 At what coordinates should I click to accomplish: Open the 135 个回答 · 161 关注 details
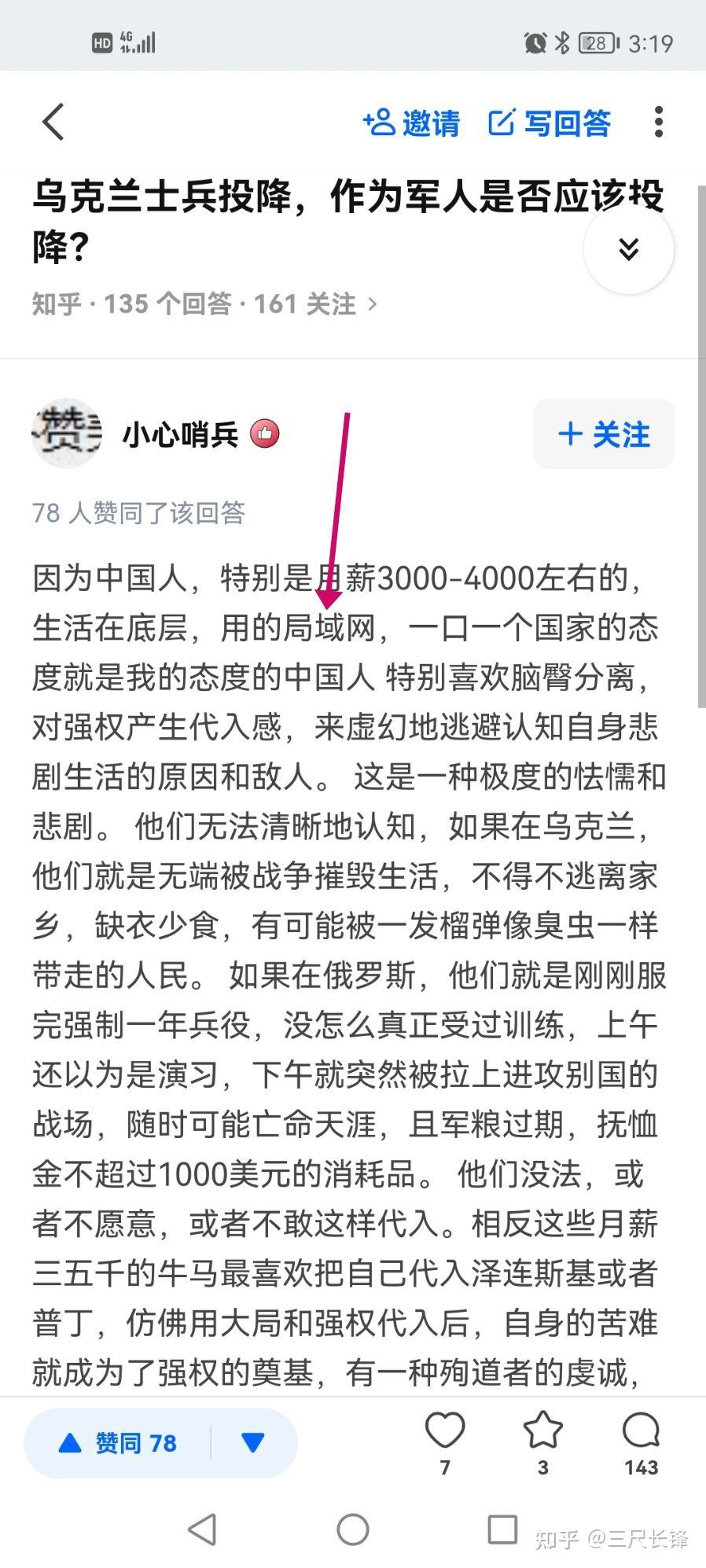204,303
